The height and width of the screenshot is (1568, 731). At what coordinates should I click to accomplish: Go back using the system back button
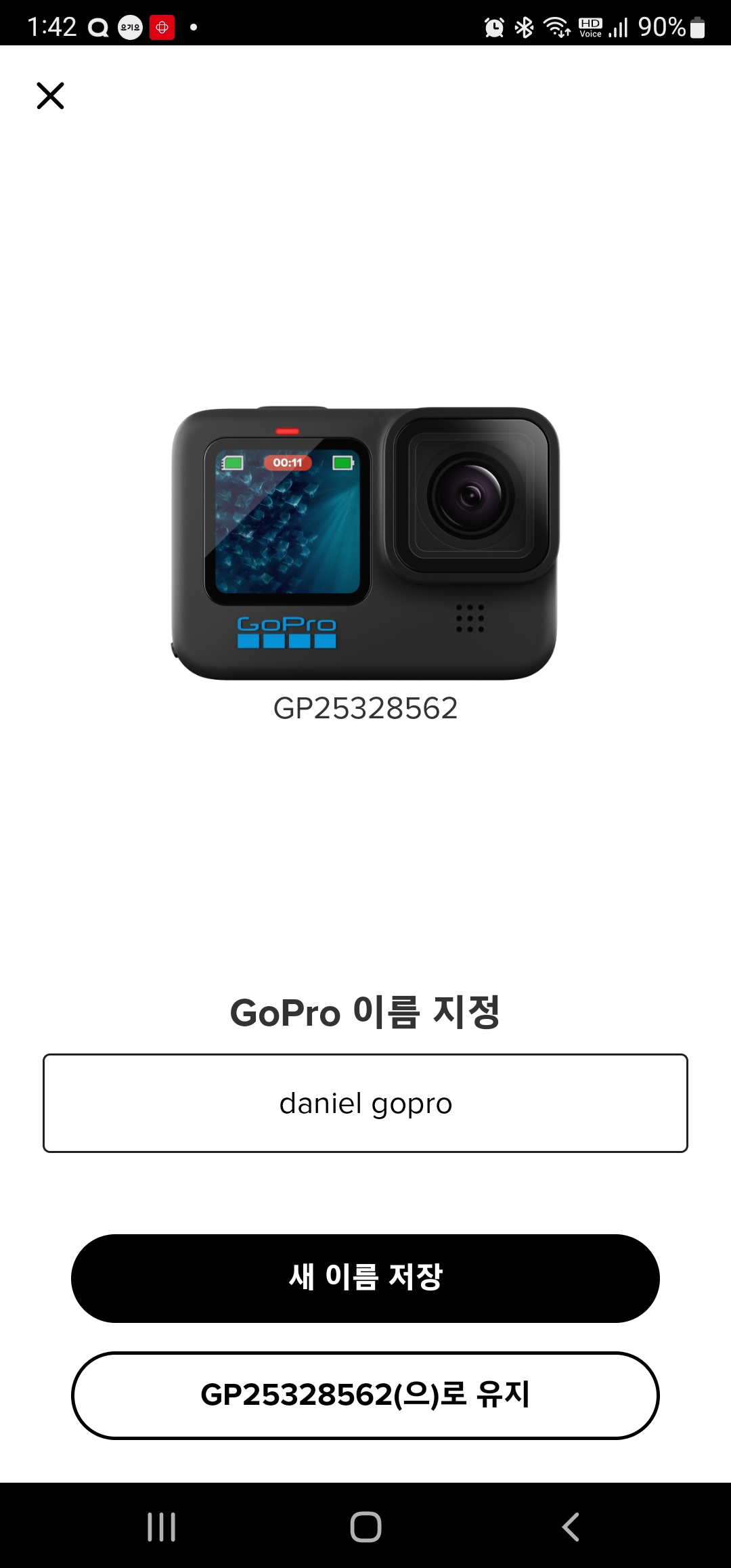(571, 1527)
